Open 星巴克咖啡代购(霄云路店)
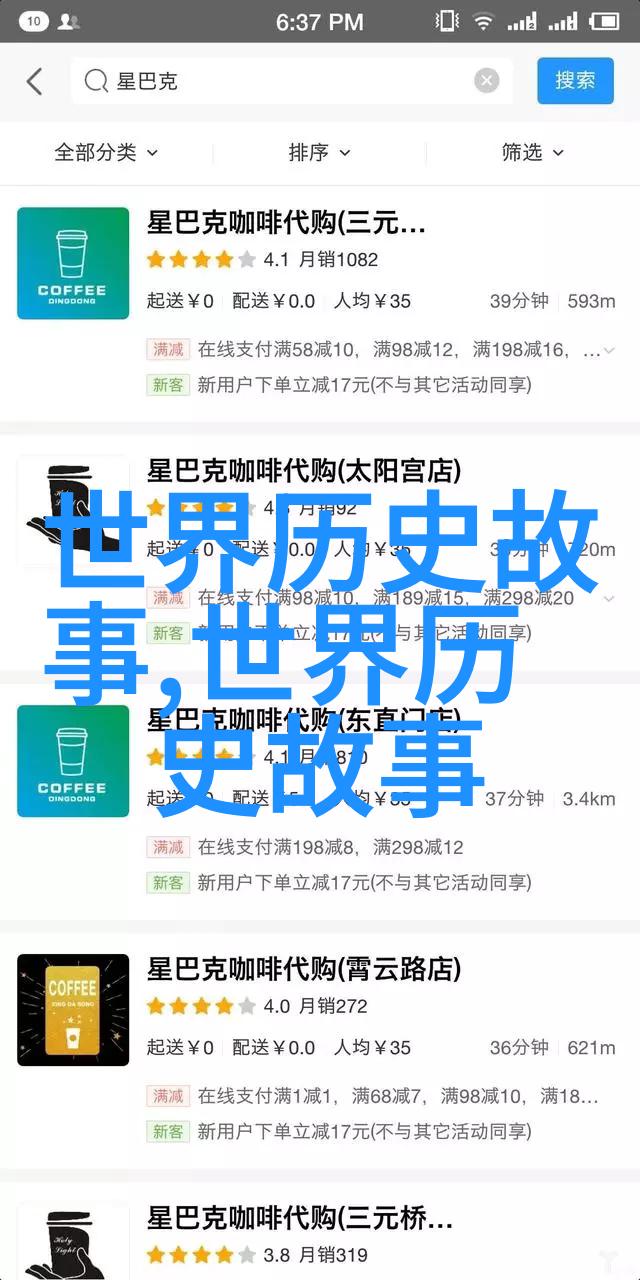The image size is (640, 1280). [304, 968]
